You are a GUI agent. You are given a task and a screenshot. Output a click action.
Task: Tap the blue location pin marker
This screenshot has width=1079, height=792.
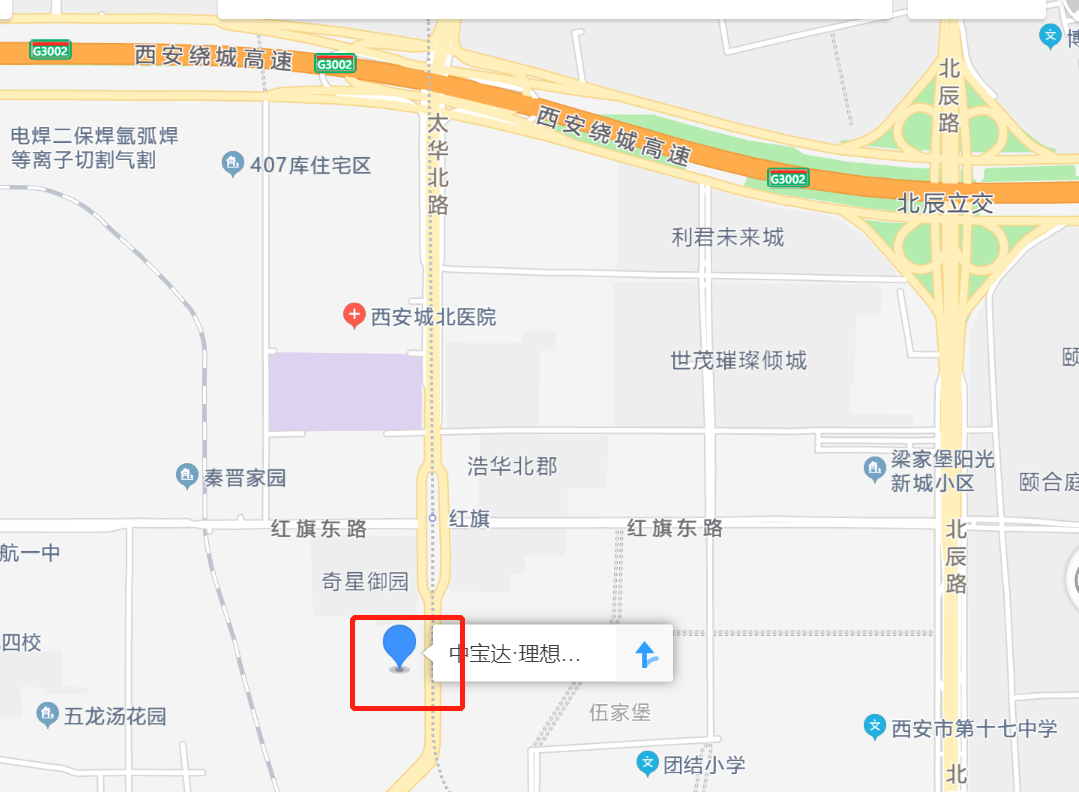(x=400, y=647)
